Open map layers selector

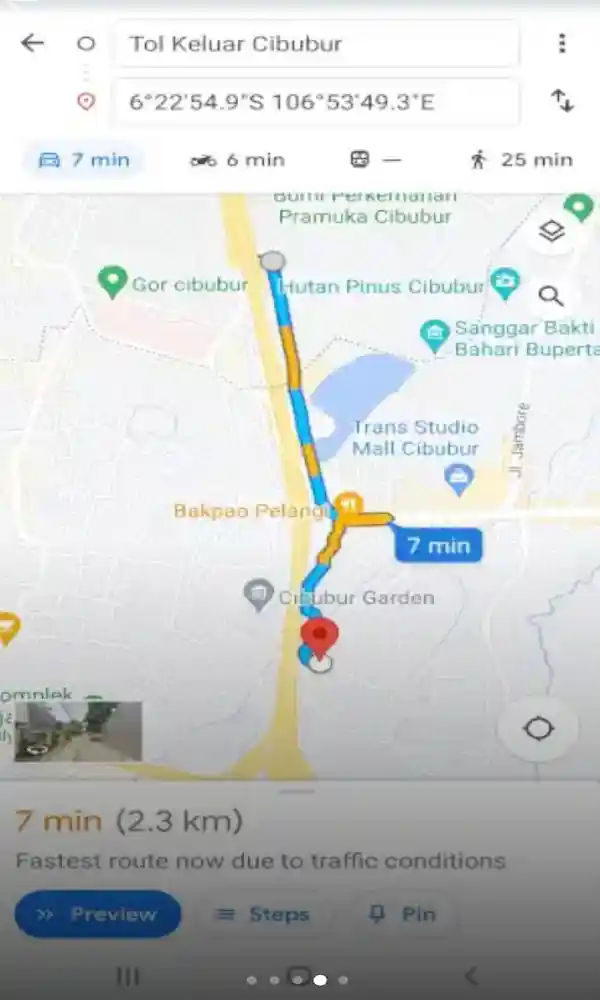click(551, 233)
